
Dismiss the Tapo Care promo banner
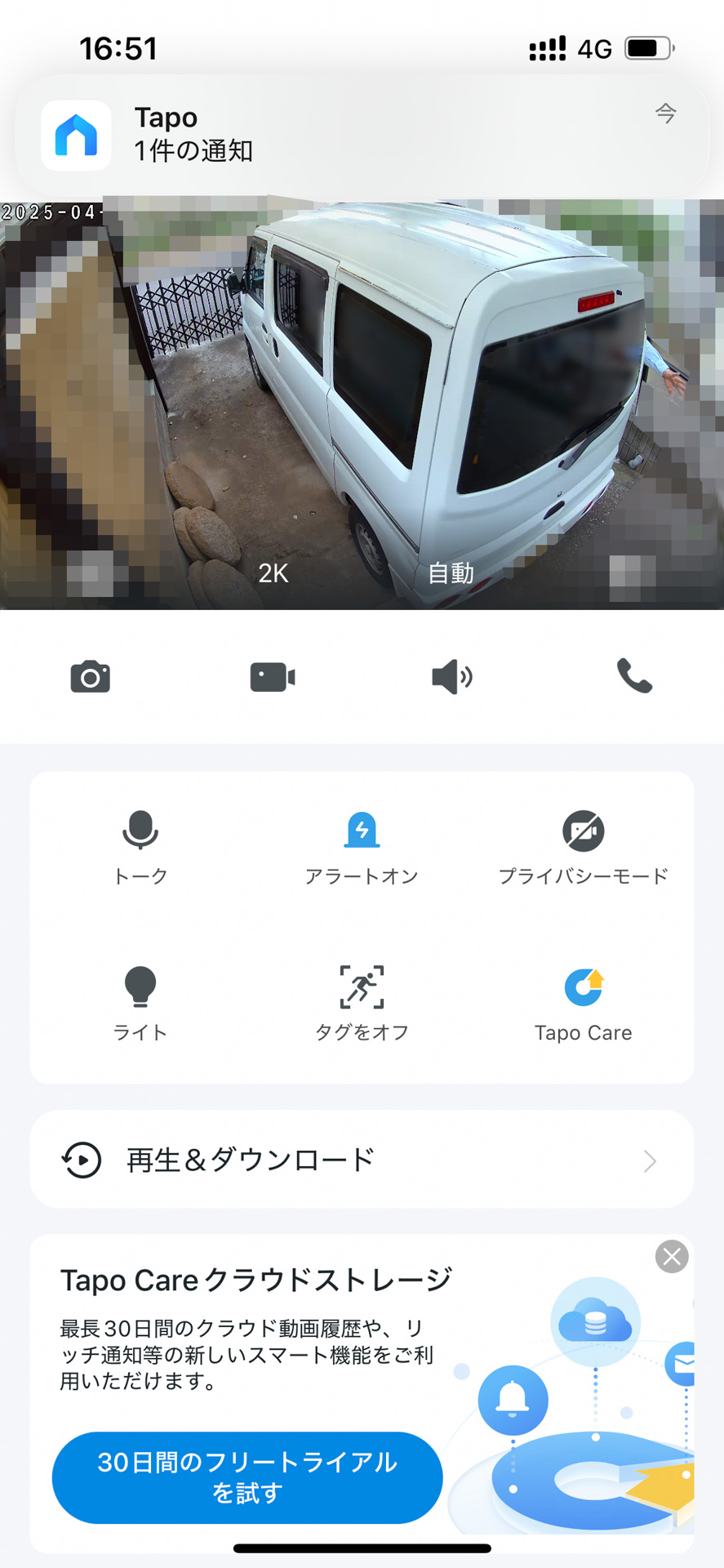(x=671, y=1257)
